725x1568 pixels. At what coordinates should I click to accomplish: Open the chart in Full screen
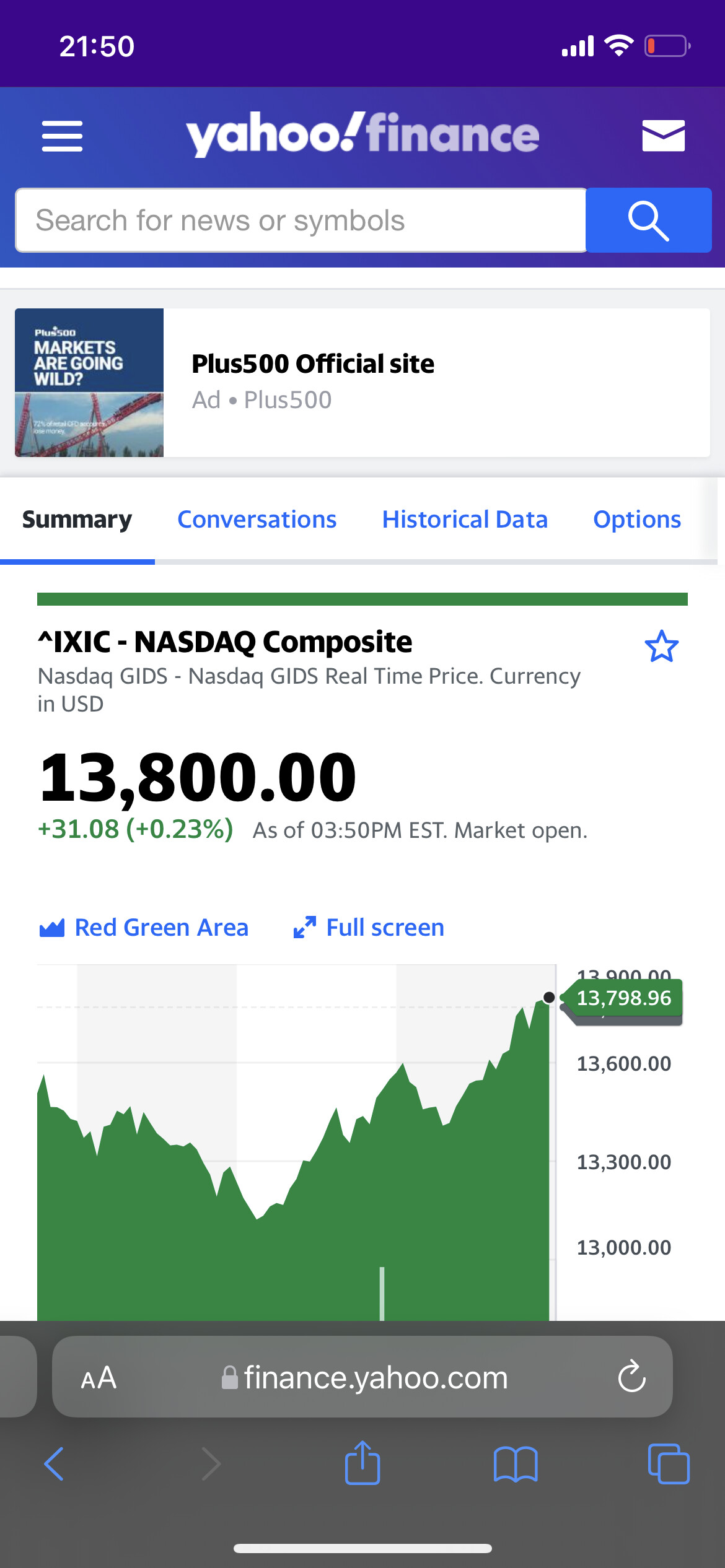click(x=369, y=928)
